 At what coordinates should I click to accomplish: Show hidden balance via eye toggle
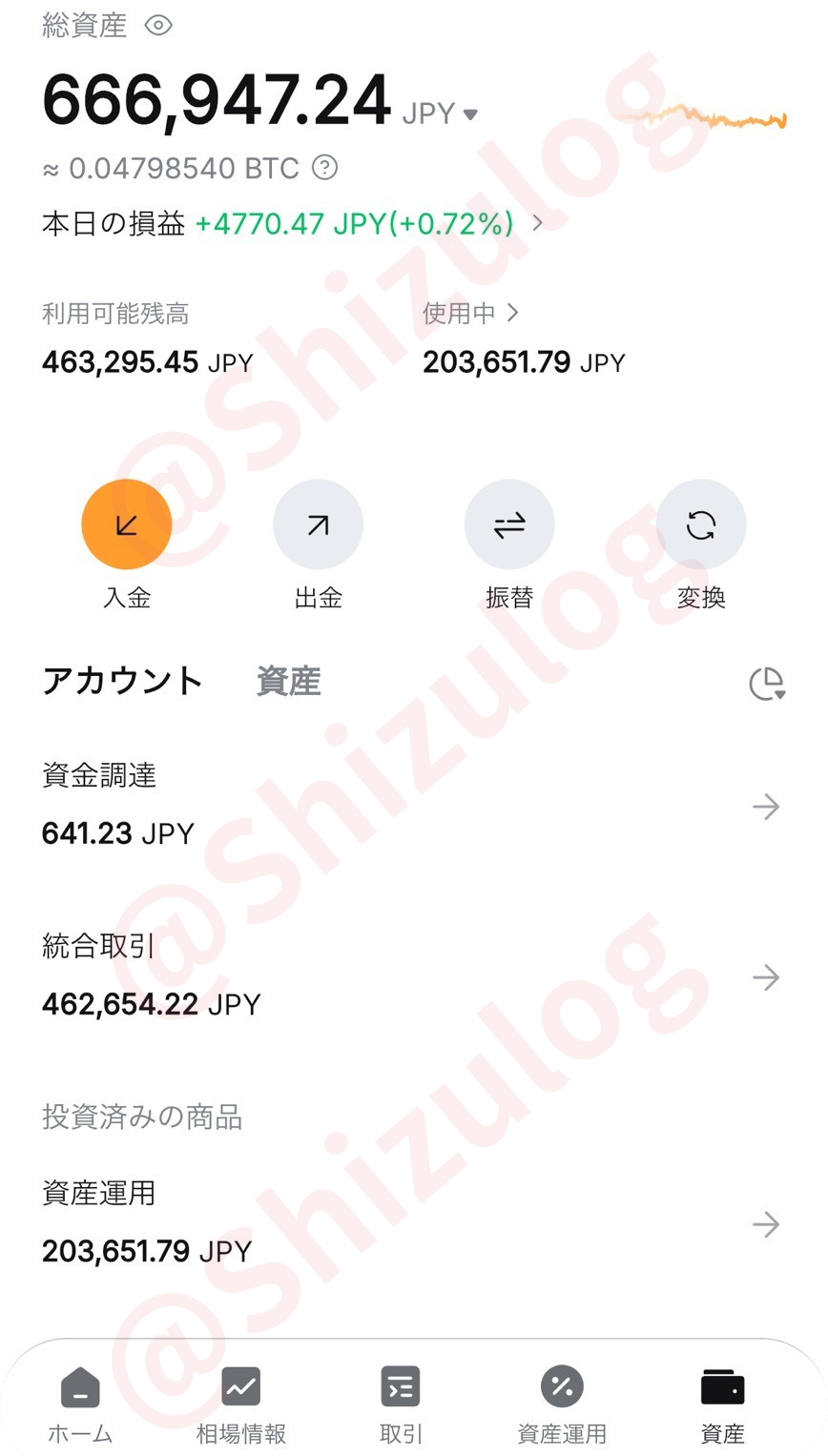click(158, 26)
